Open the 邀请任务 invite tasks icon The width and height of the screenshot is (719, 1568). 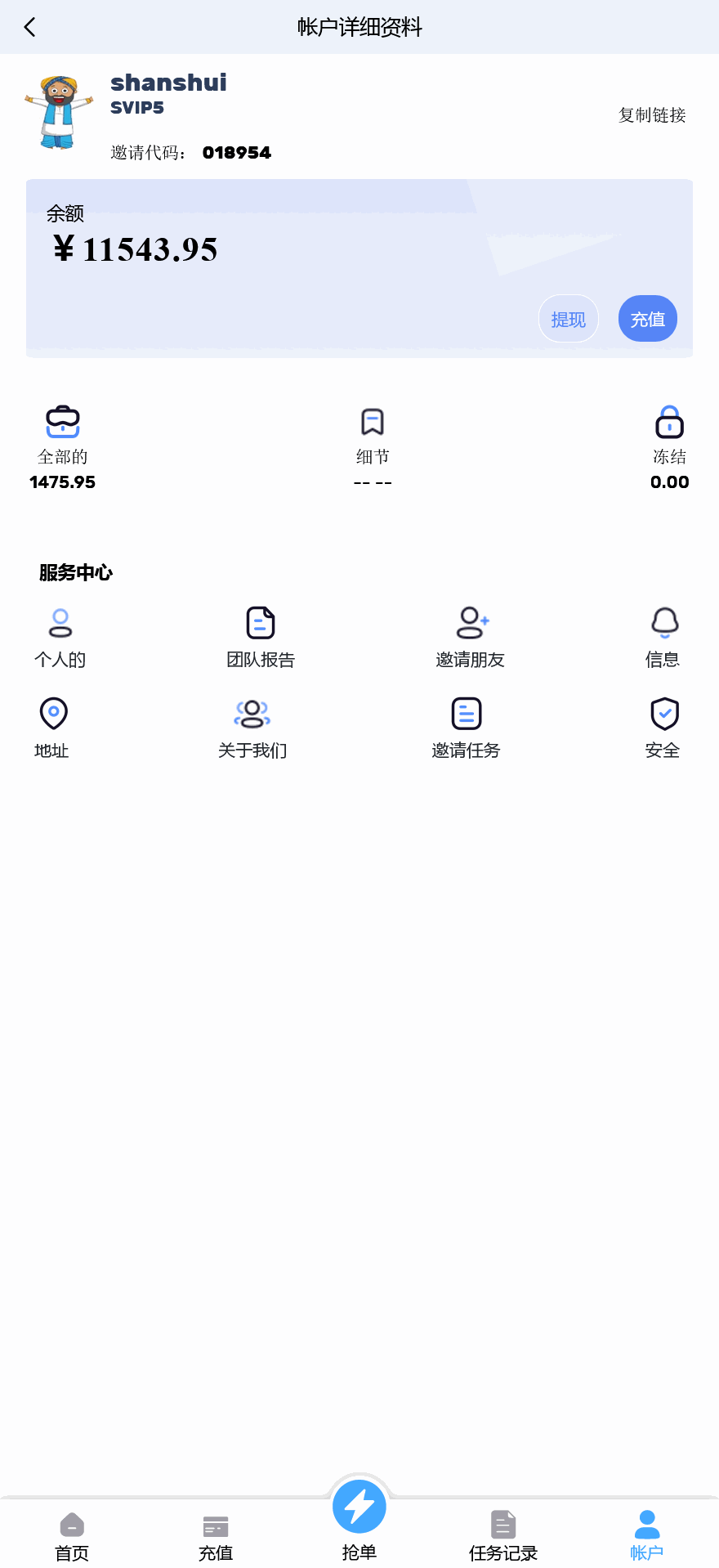[467, 714]
